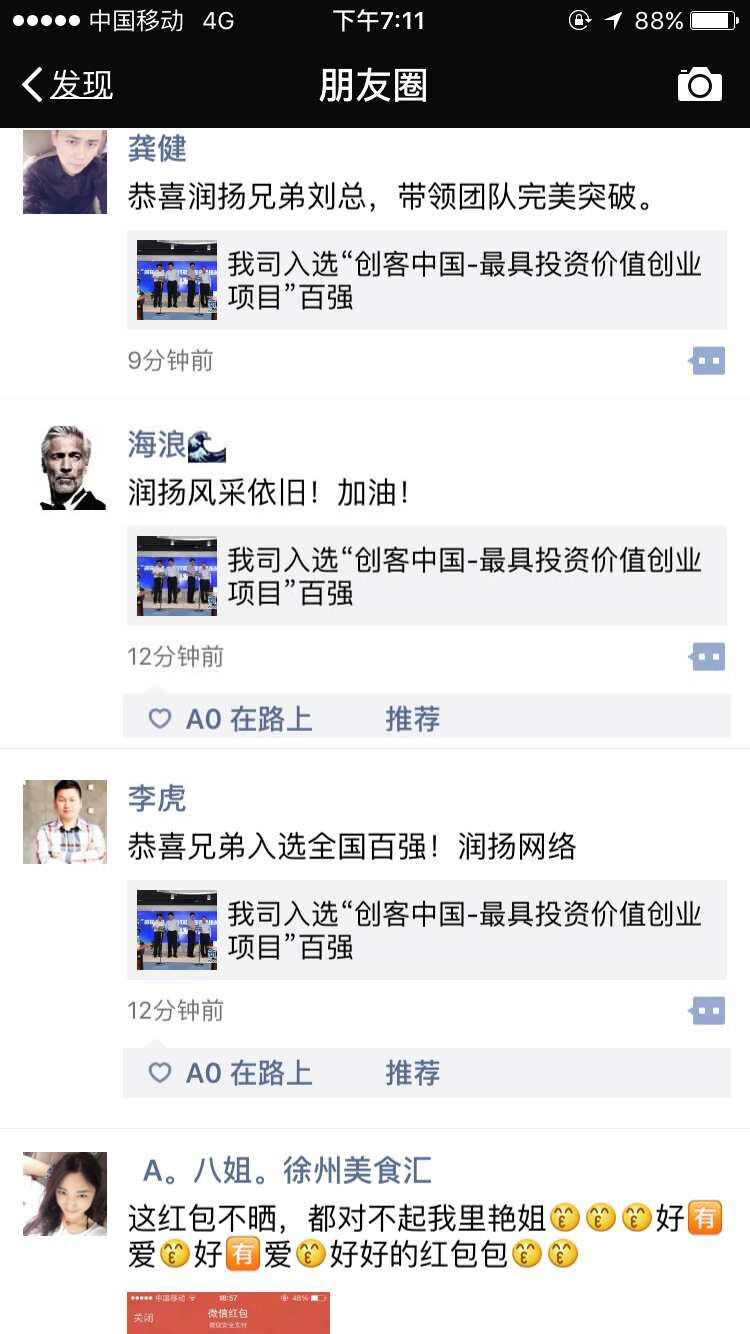Open the article card in 李虎's post
The width and height of the screenshot is (750, 1334).
point(426,929)
